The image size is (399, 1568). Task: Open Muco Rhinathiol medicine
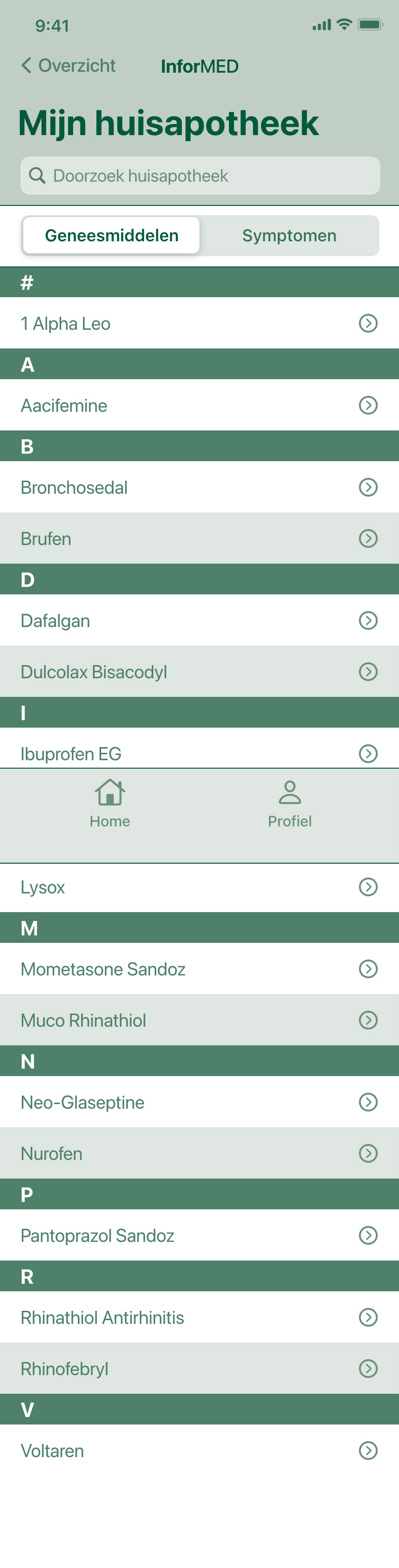(x=199, y=1020)
